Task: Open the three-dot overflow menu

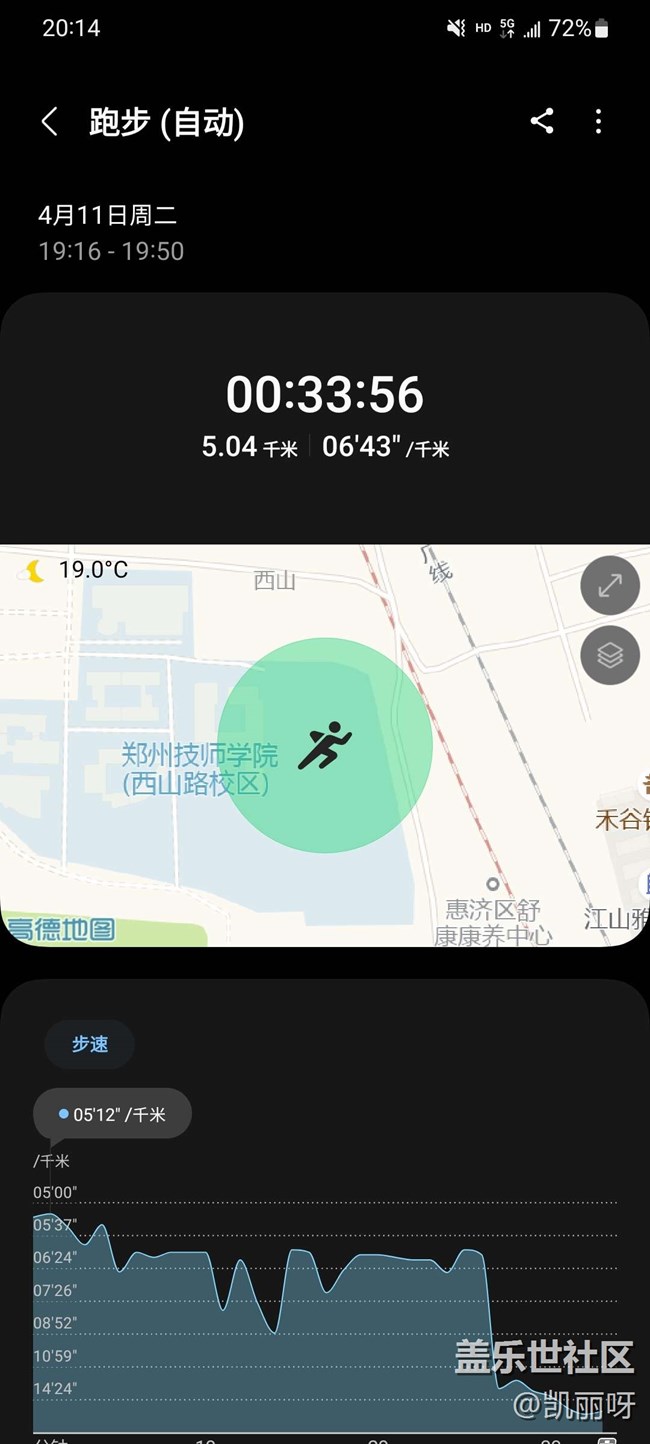Action: [598, 122]
